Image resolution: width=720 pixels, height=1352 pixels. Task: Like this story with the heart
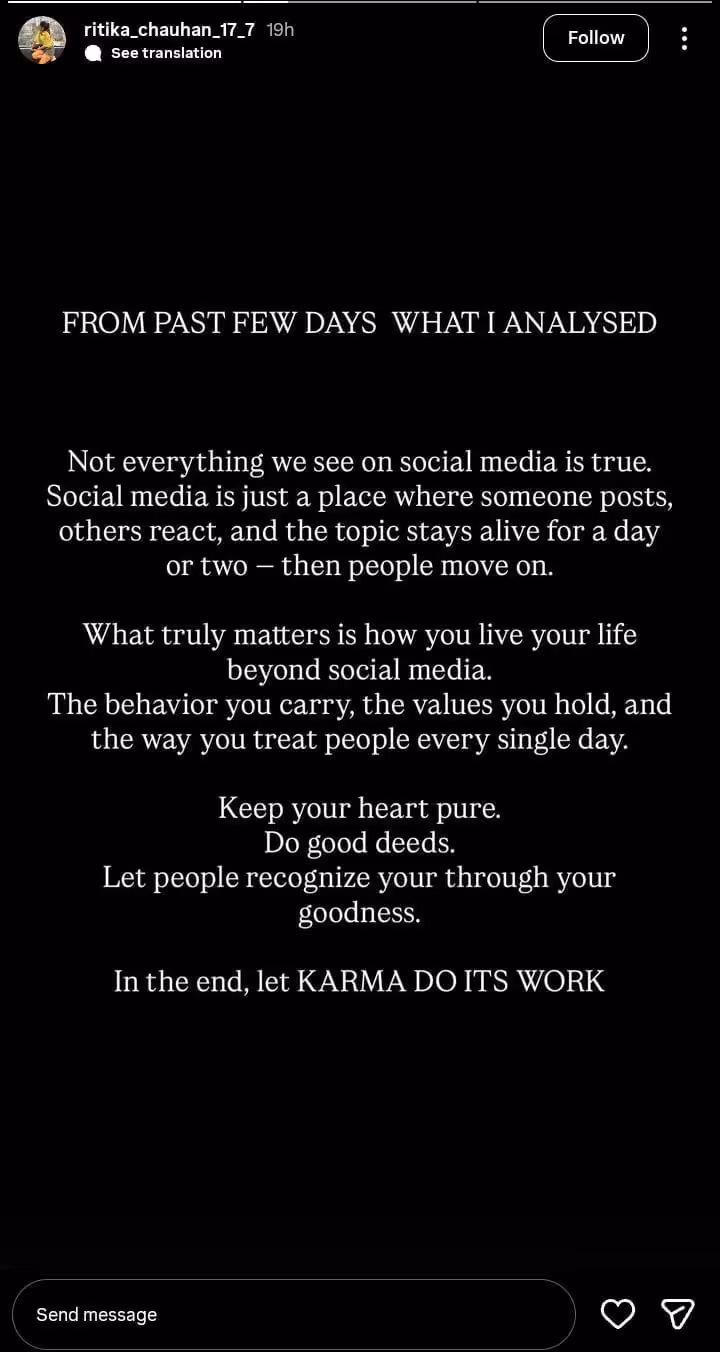click(x=617, y=1314)
